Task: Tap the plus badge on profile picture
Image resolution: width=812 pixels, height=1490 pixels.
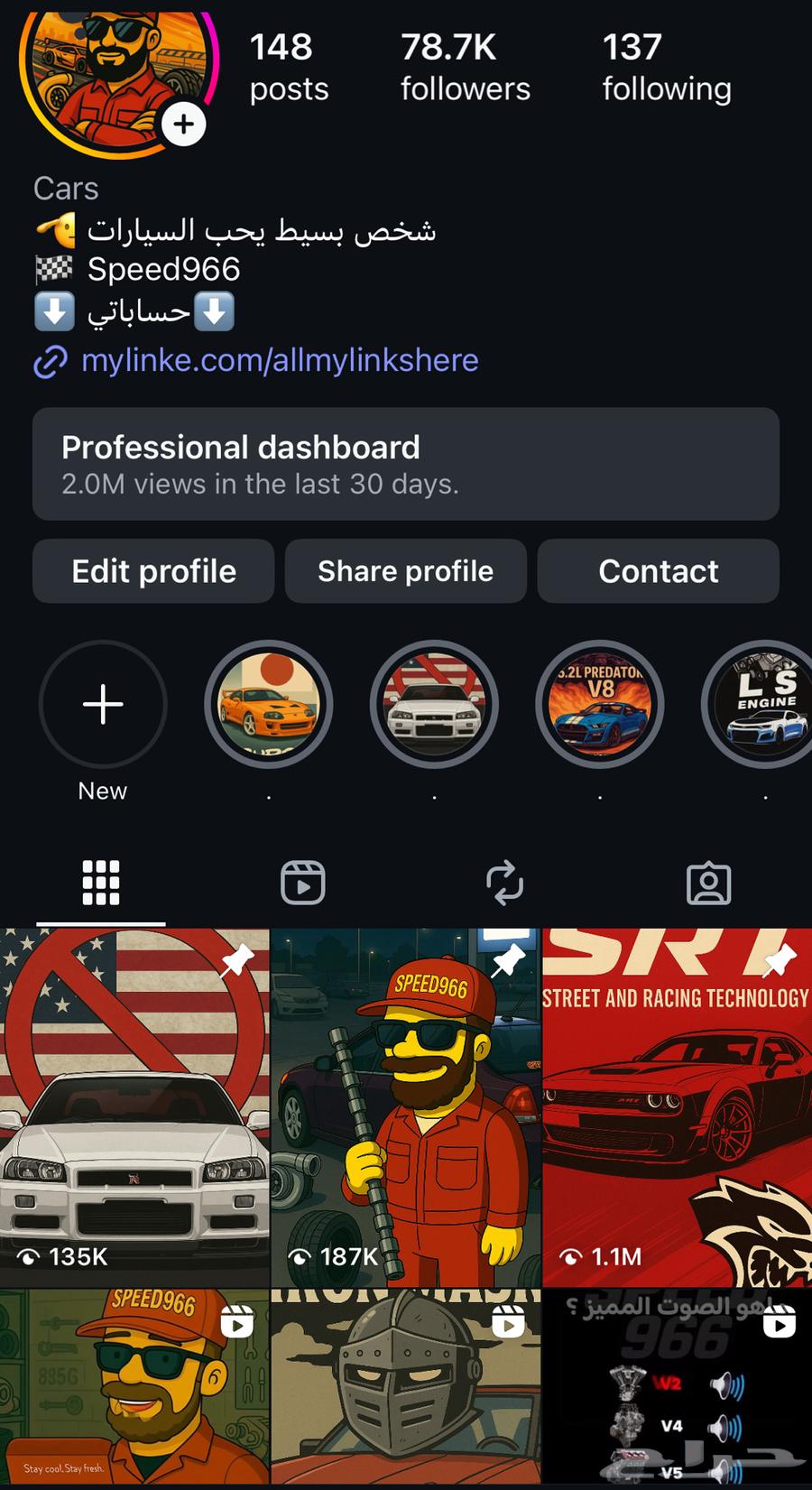Action: click(184, 125)
